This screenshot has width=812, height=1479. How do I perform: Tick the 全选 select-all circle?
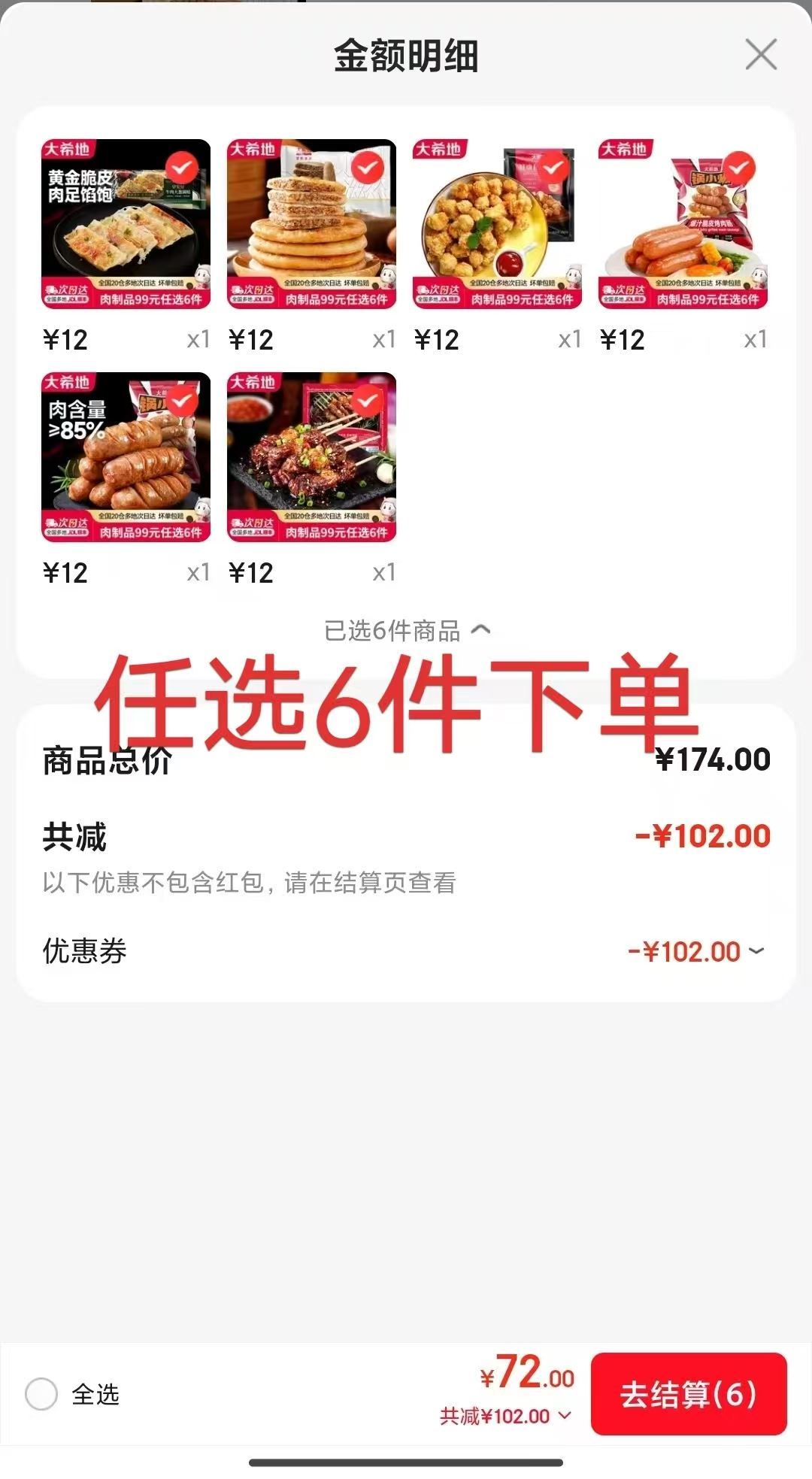[41, 1394]
